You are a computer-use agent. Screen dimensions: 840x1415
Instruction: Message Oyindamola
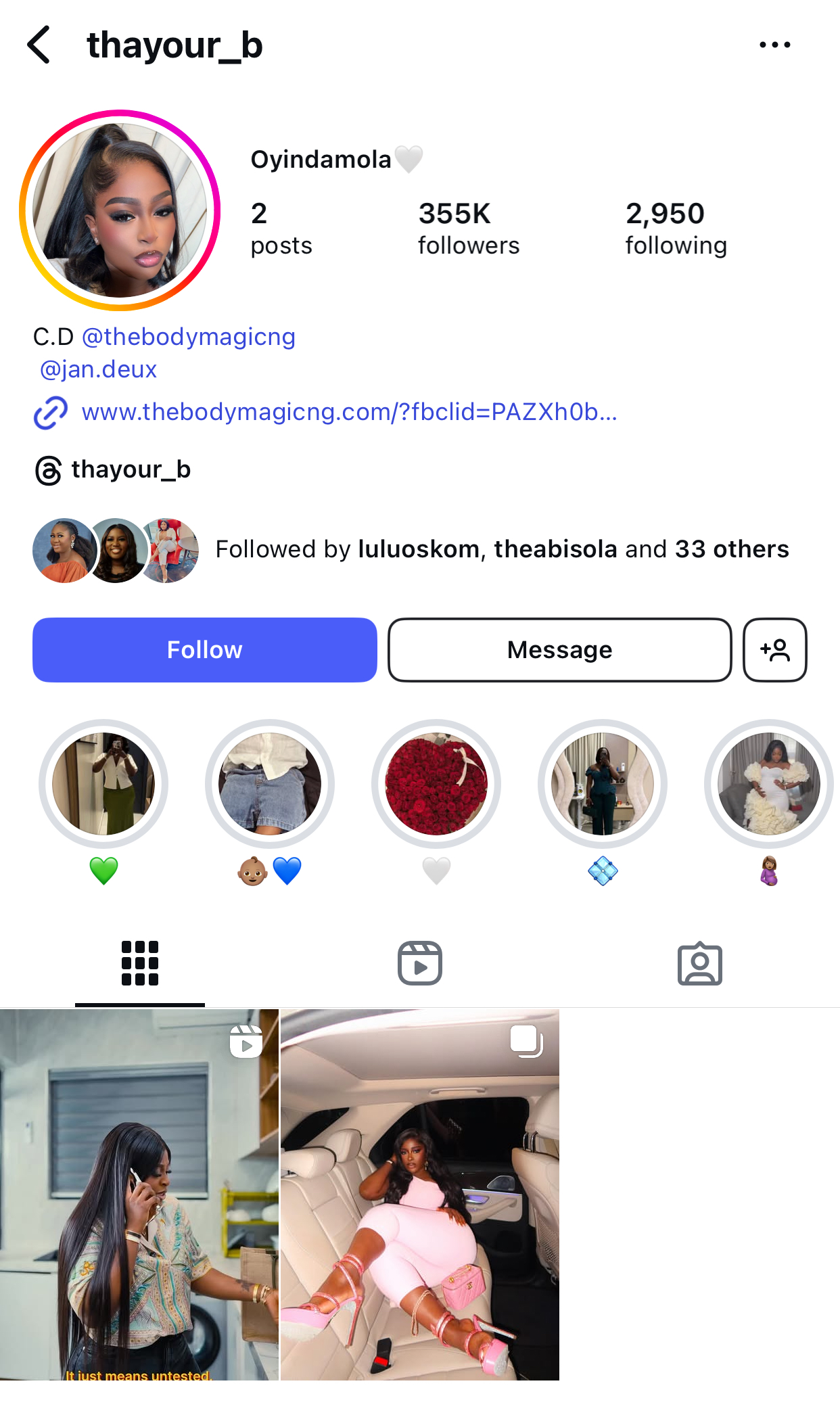(x=559, y=650)
